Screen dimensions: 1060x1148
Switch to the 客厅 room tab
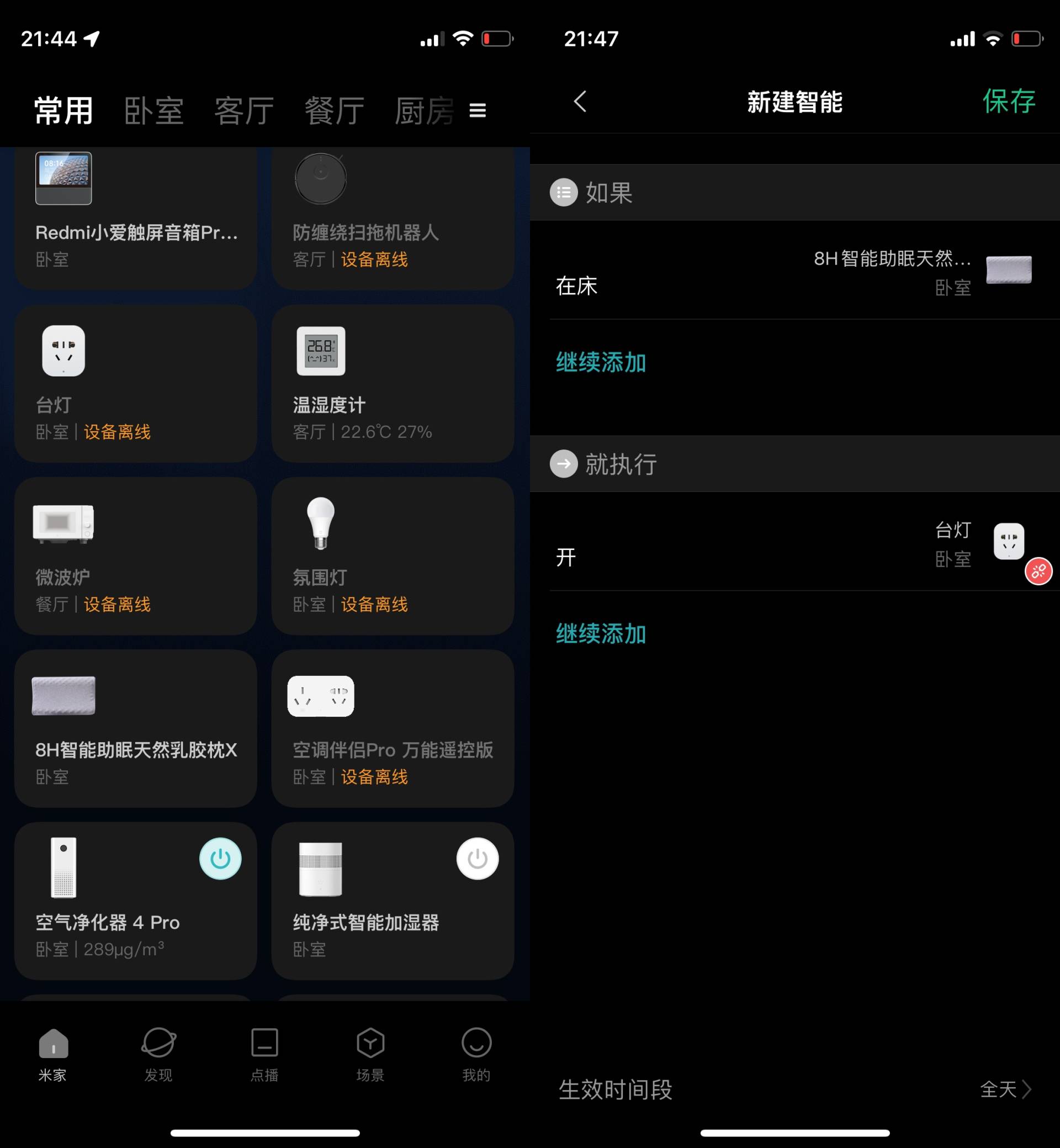(244, 110)
